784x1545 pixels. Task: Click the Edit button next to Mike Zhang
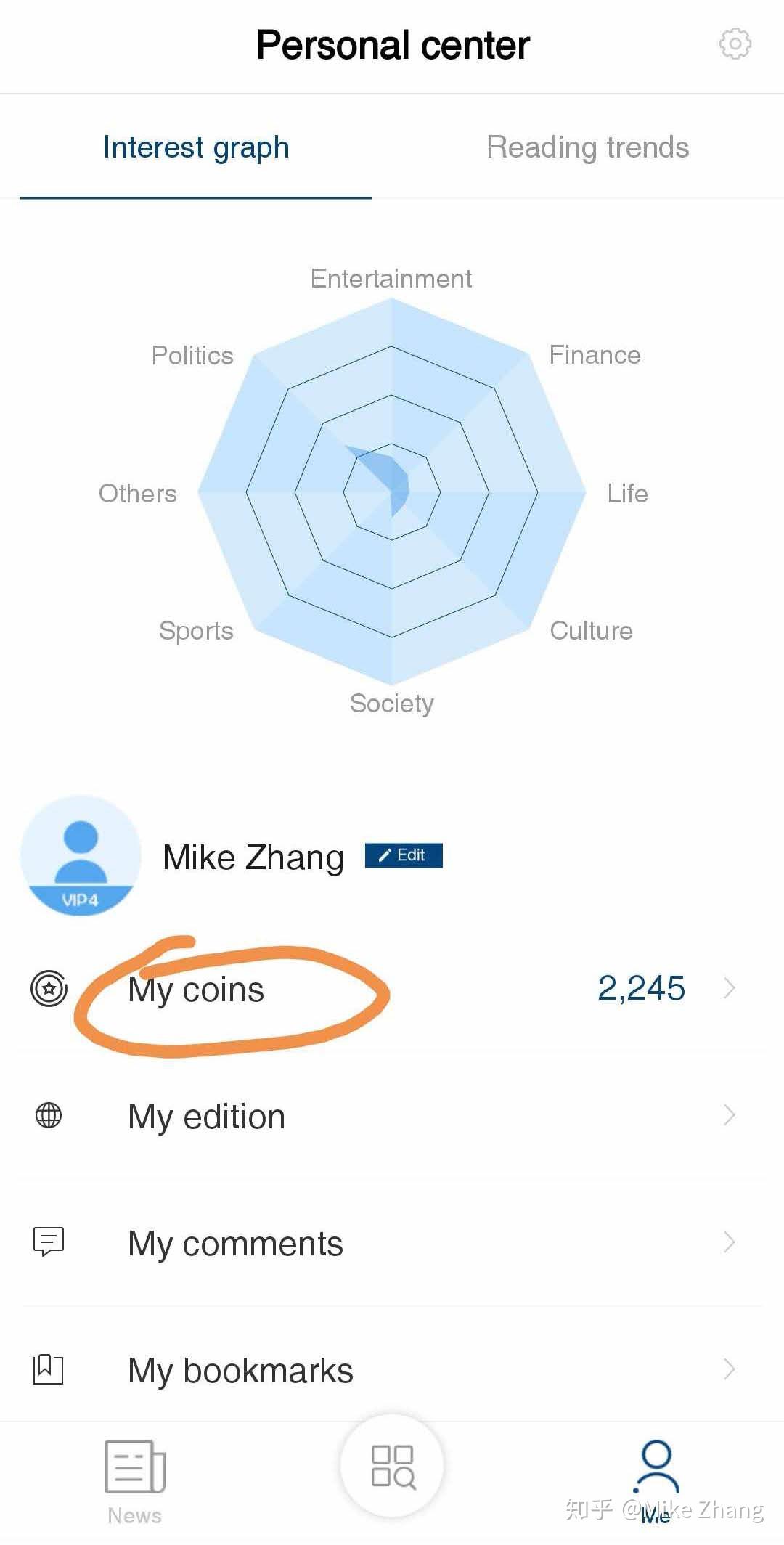point(404,855)
